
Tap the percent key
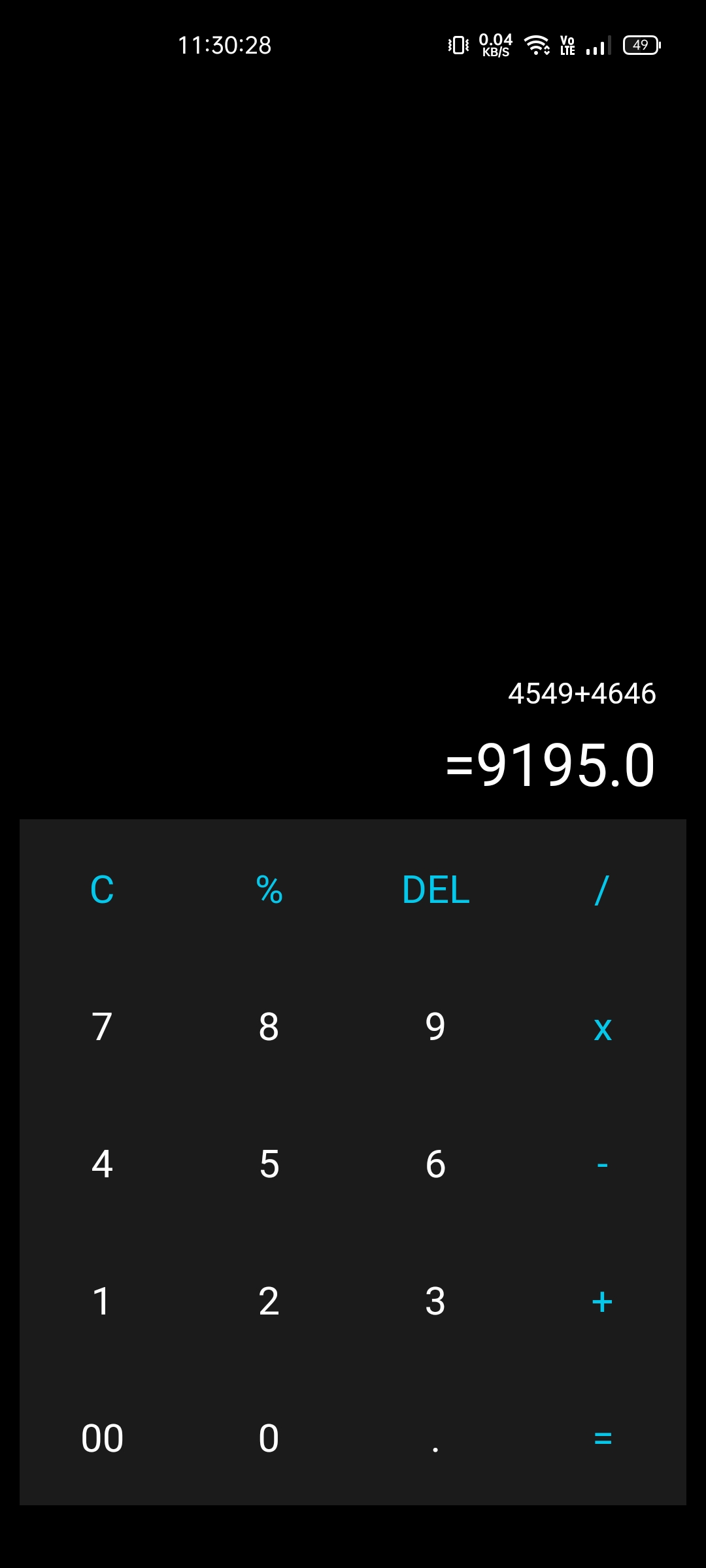point(269,889)
